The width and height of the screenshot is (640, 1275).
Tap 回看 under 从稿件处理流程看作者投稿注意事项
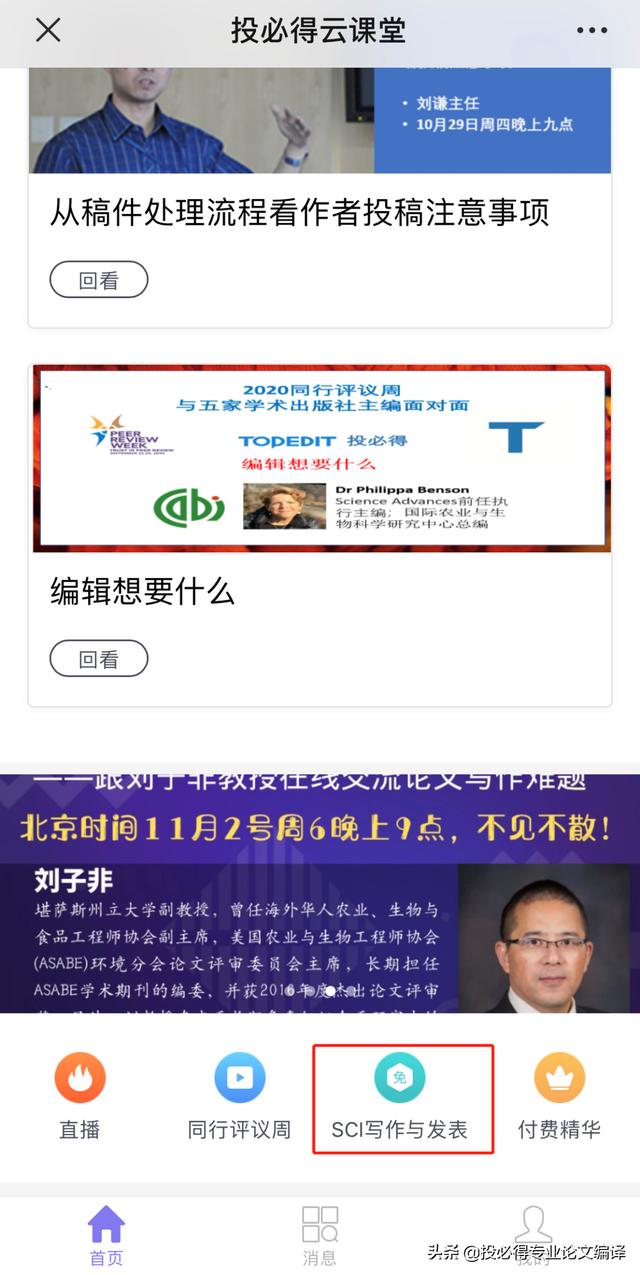point(99,280)
